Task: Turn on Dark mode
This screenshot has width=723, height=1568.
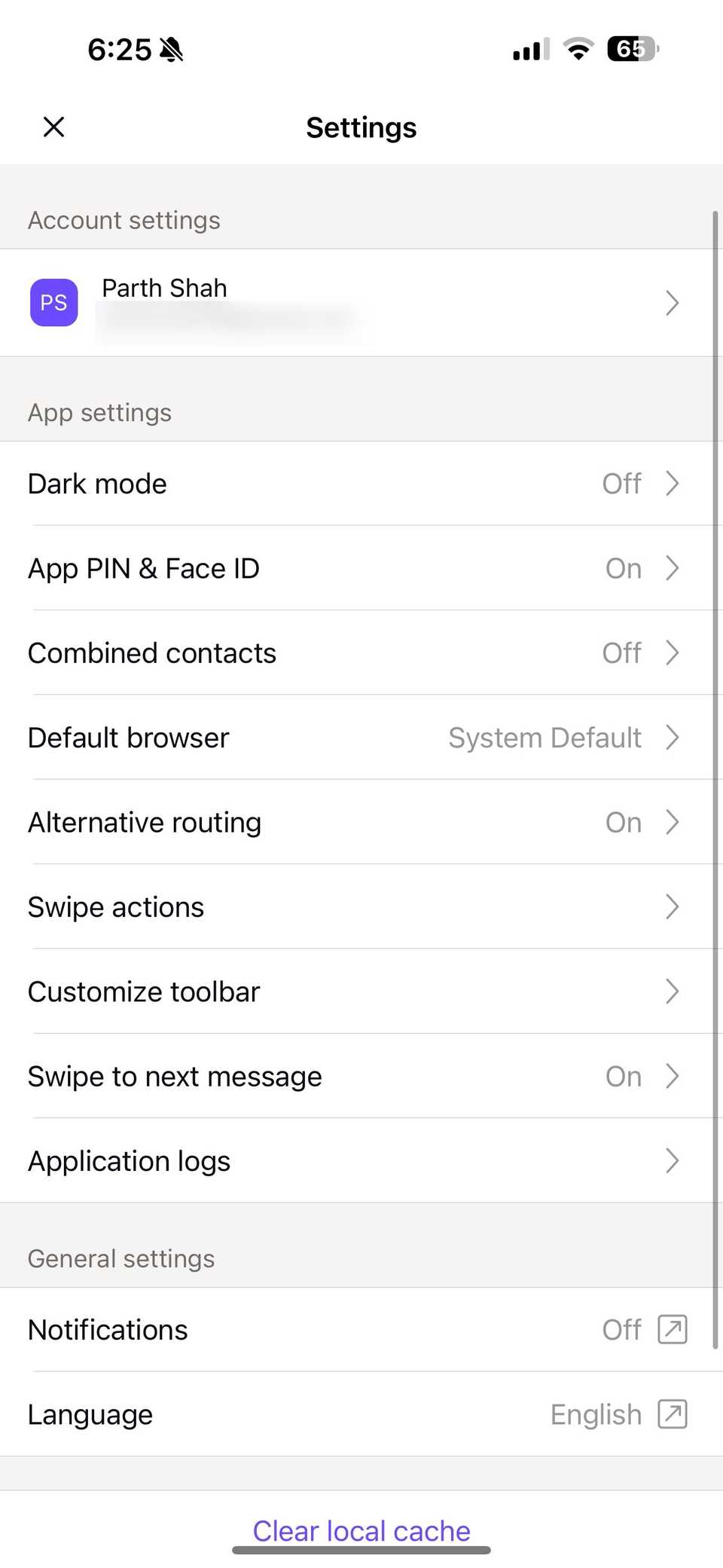Action: [x=673, y=483]
